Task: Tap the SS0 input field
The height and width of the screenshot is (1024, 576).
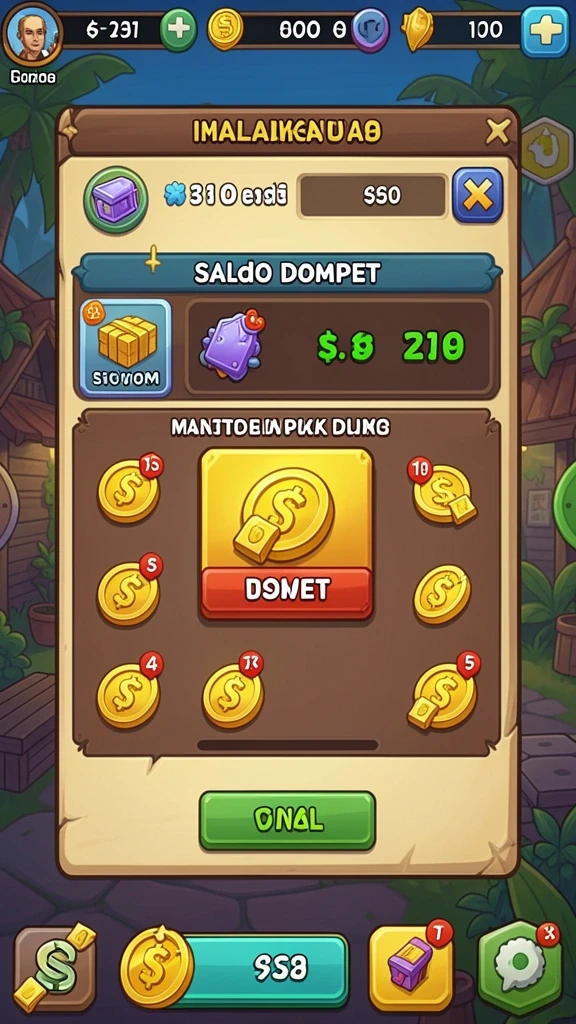Action: (373, 195)
